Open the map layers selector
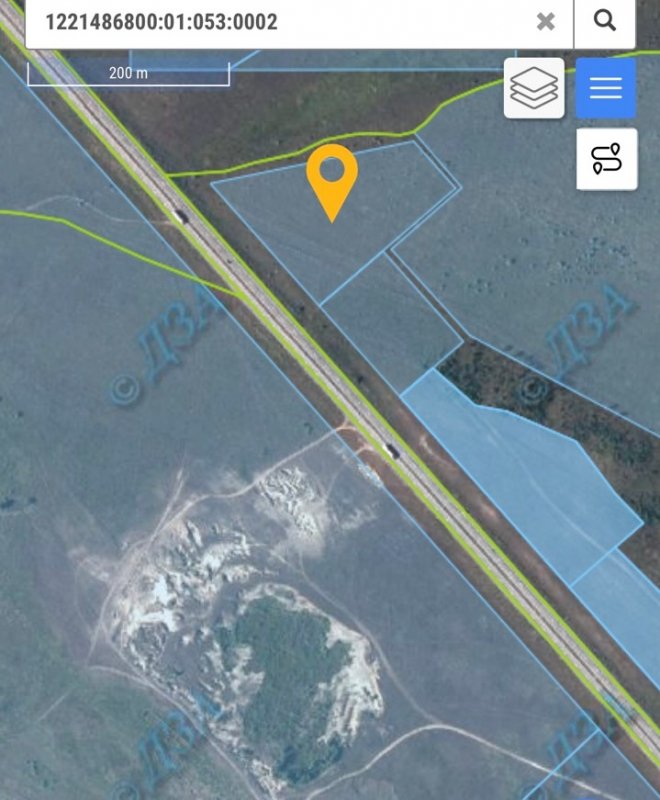The image size is (660, 800). 534,88
